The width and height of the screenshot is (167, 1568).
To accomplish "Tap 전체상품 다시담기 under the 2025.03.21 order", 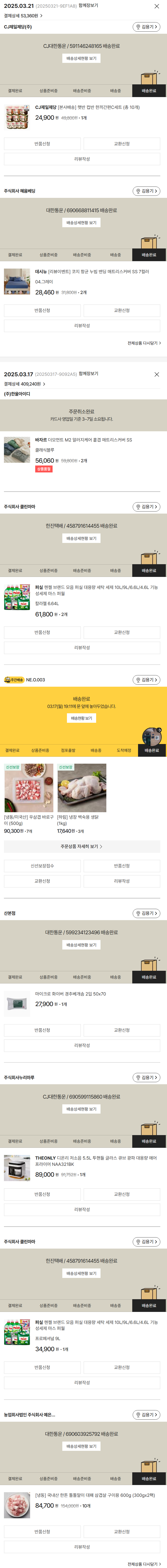I will click(144, 343).
